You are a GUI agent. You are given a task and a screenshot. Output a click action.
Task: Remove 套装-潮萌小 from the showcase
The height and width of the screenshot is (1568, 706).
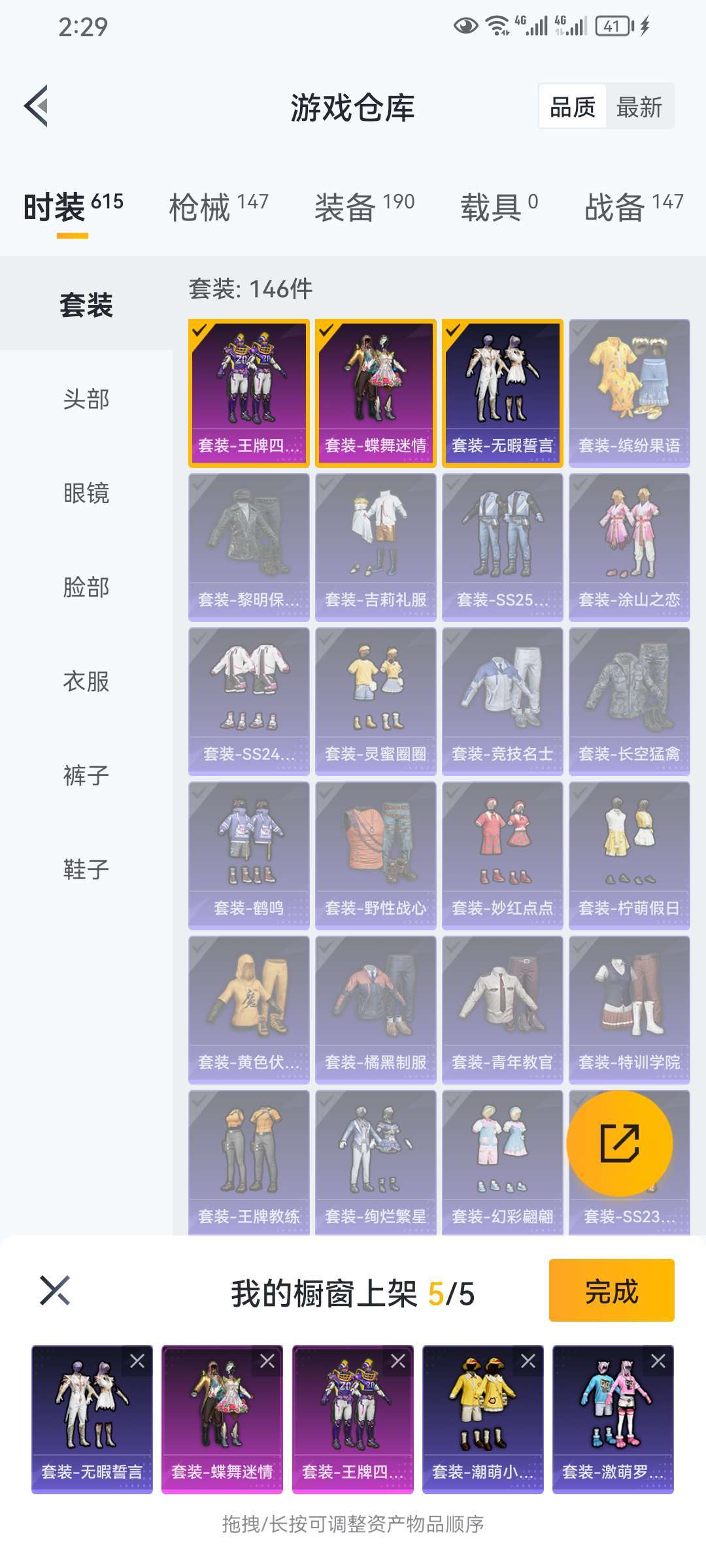click(528, 1361)
